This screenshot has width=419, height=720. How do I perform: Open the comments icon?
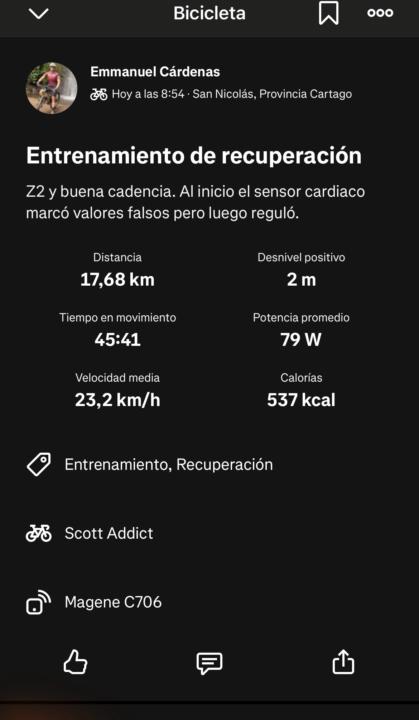tap(210, 663)
